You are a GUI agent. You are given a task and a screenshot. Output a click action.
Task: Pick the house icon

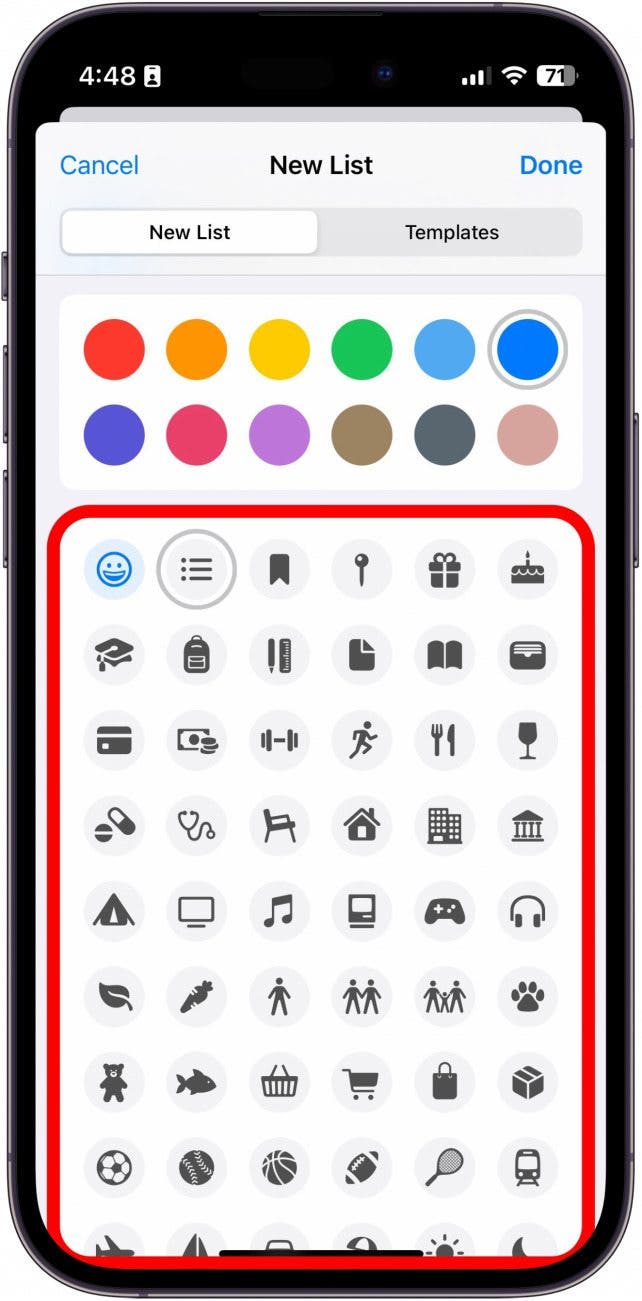(362, 826)
